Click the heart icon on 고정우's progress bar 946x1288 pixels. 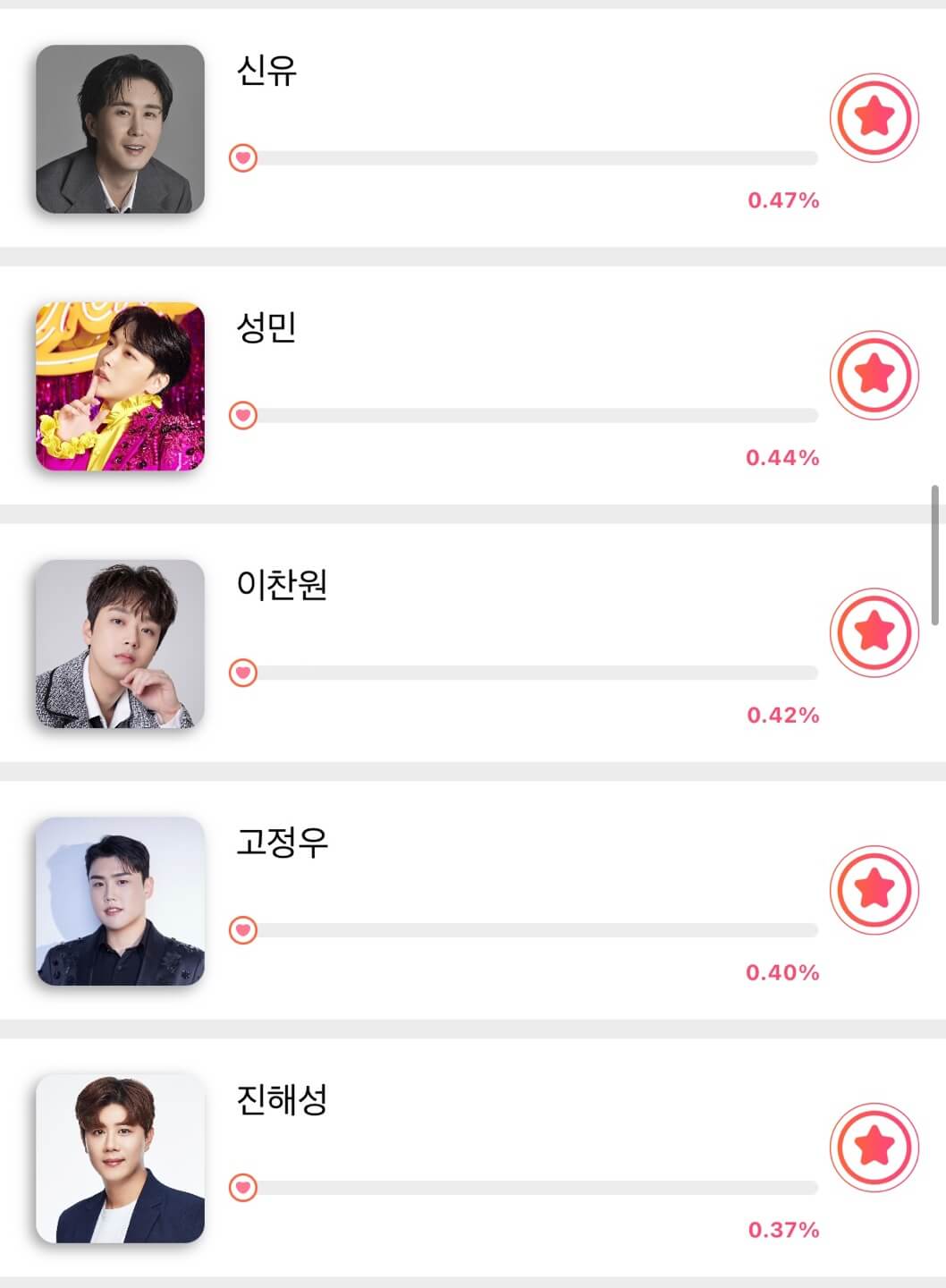point(244,928)
